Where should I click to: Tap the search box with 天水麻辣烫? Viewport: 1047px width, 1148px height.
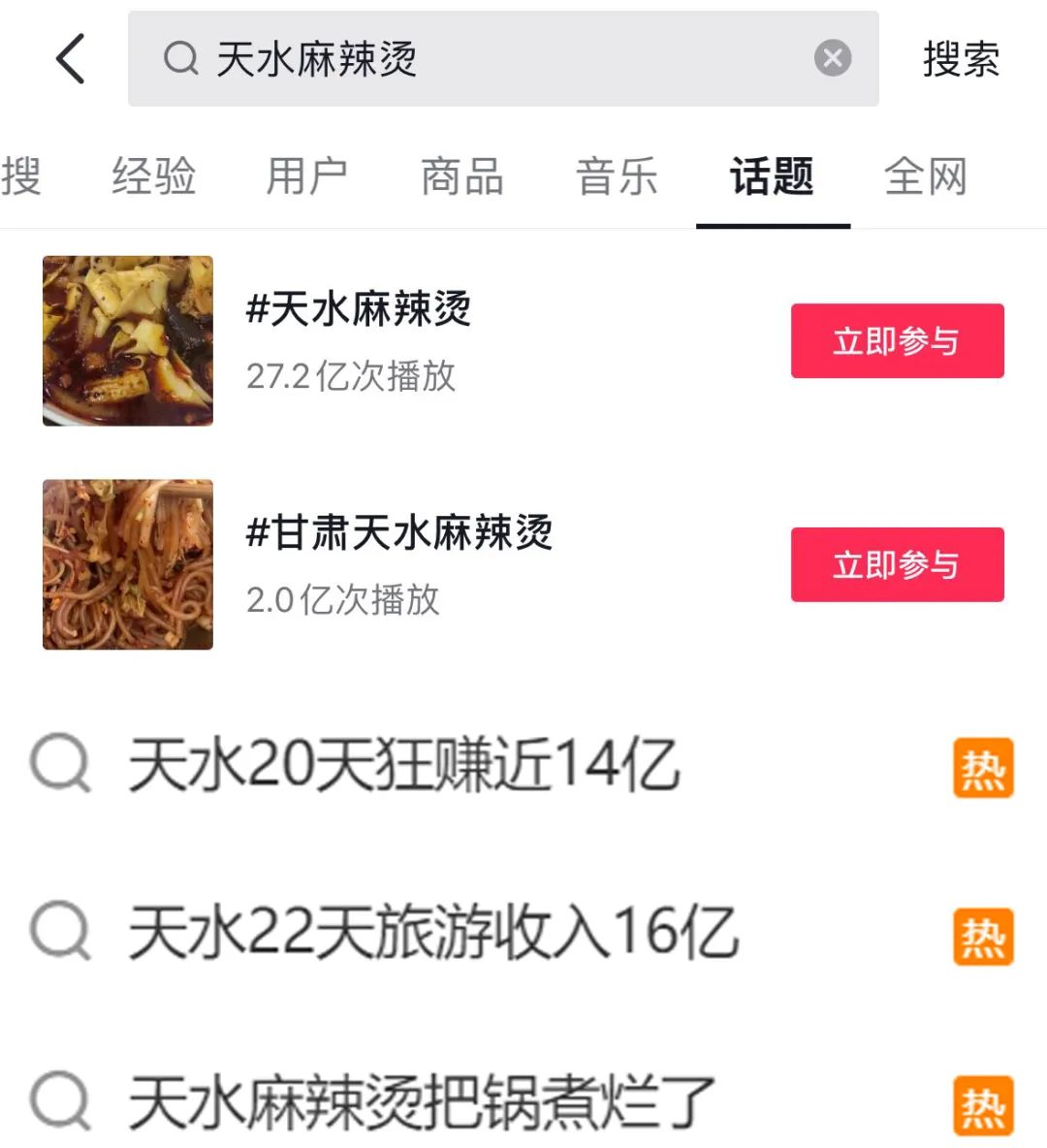point(485,58)
